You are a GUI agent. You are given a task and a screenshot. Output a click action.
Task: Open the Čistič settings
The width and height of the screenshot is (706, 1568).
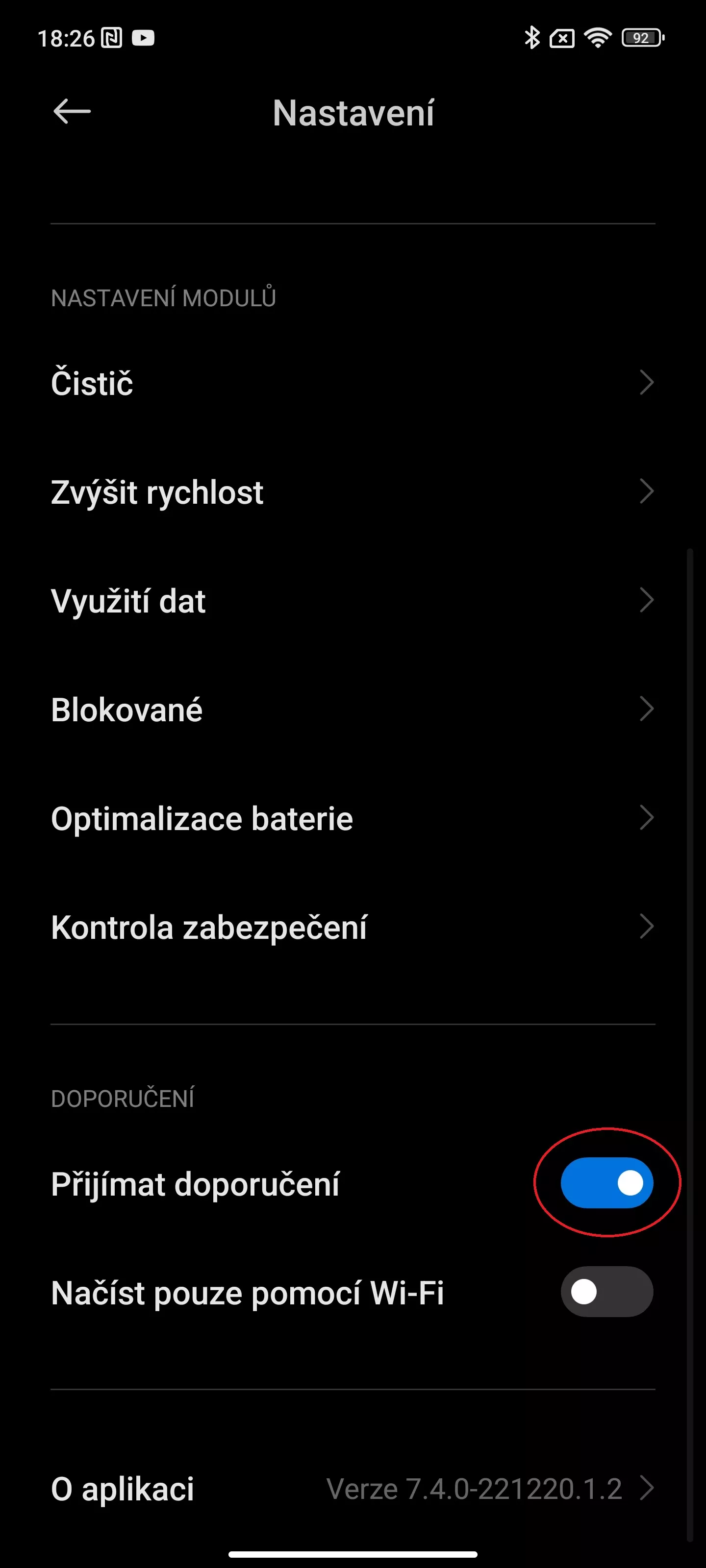pos(353,383)
